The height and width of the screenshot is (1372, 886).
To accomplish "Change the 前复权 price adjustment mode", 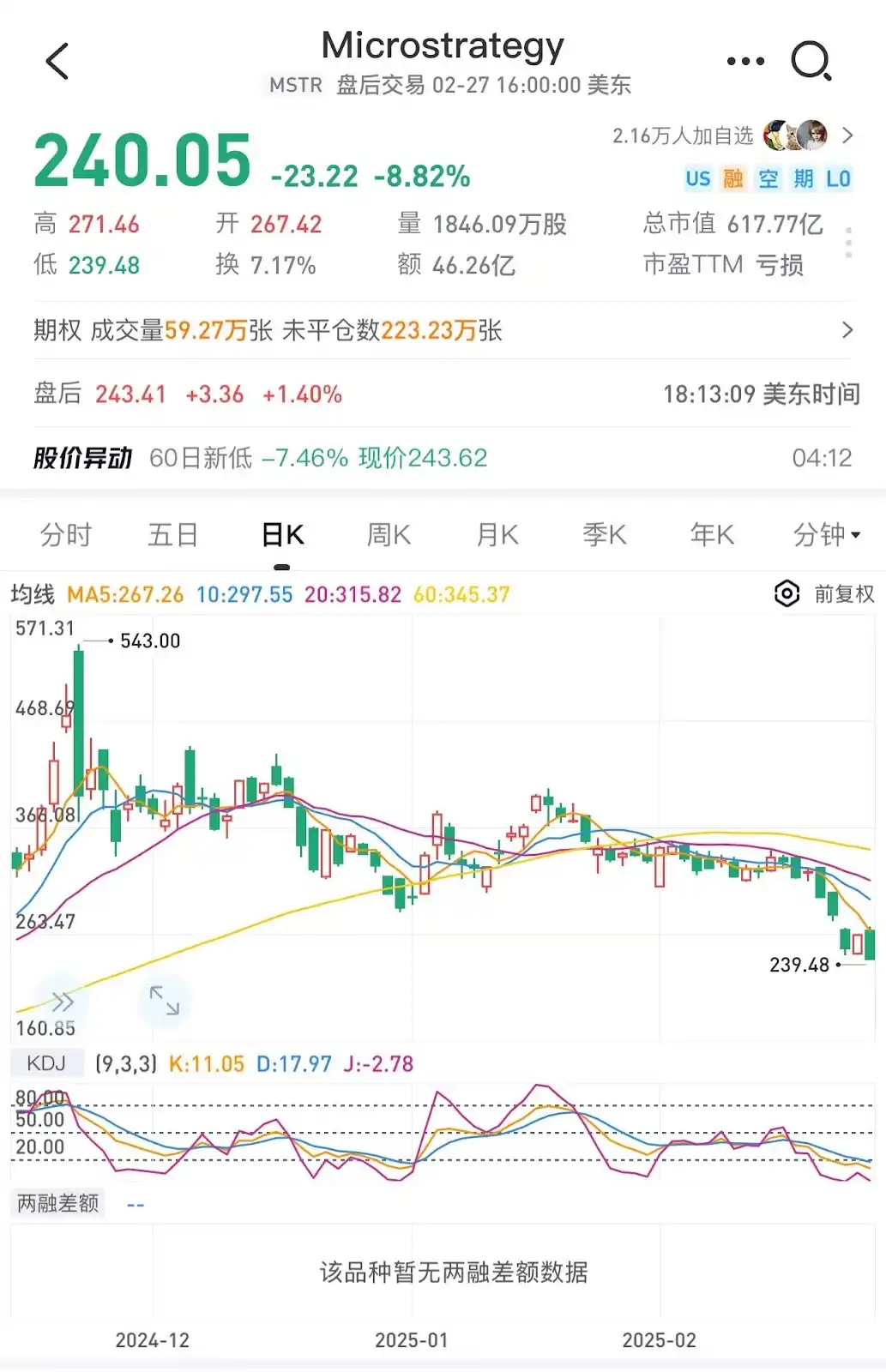I will pos(844,593).
